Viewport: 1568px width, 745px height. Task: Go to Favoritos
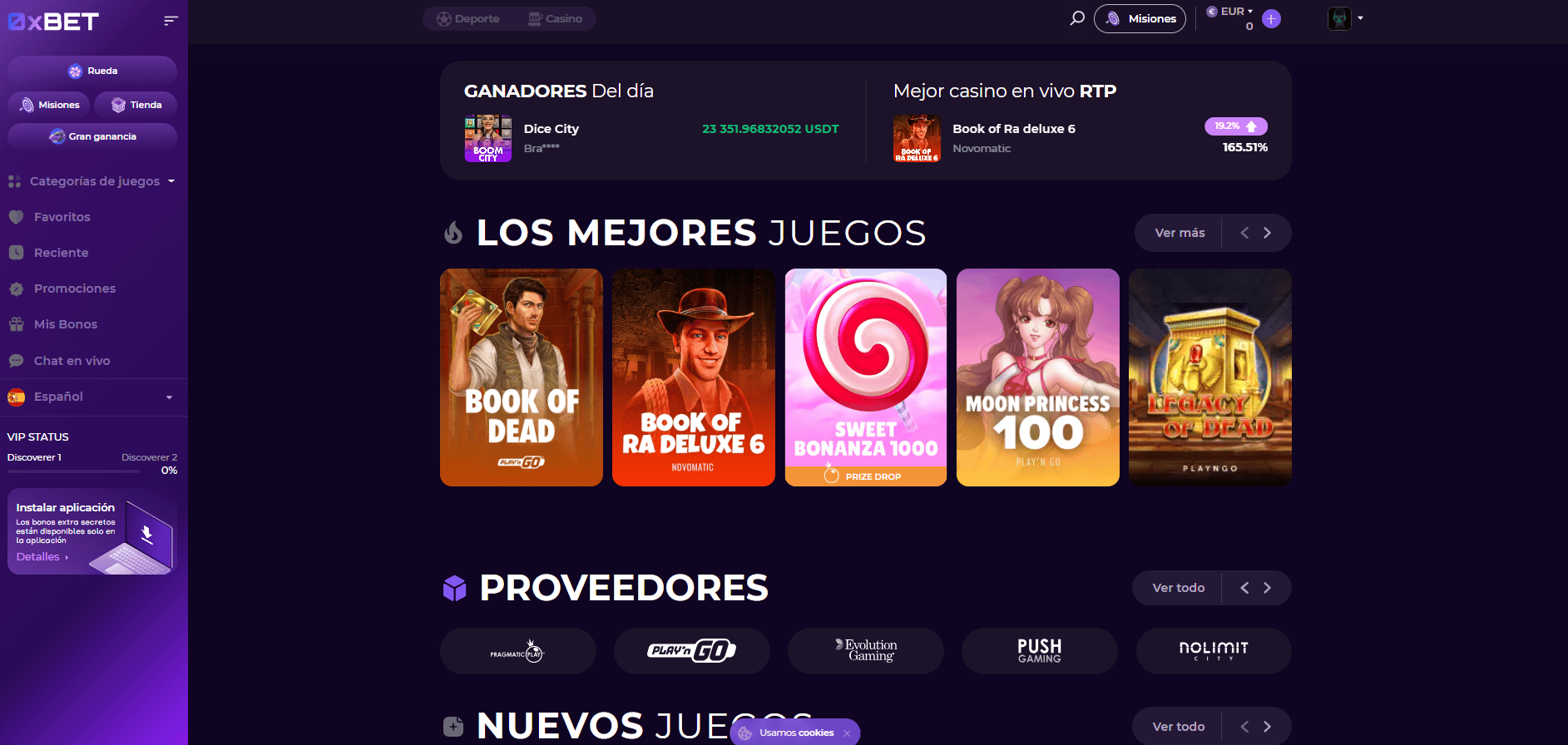62,217
